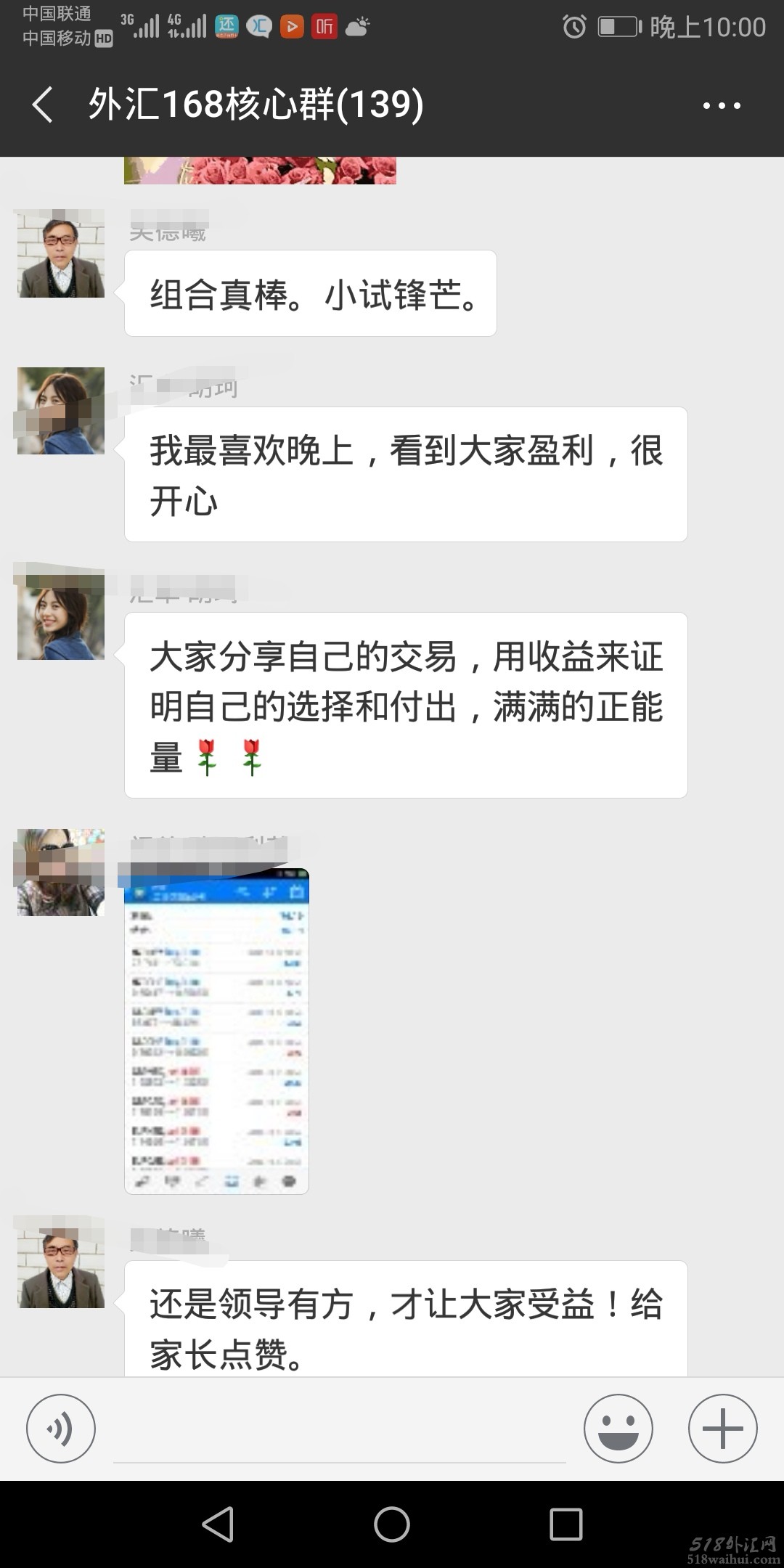Image resolution: width=784 pixels, height=1568 pixels.
Task: Switch to voice message input
Action: pos(61,1429)
